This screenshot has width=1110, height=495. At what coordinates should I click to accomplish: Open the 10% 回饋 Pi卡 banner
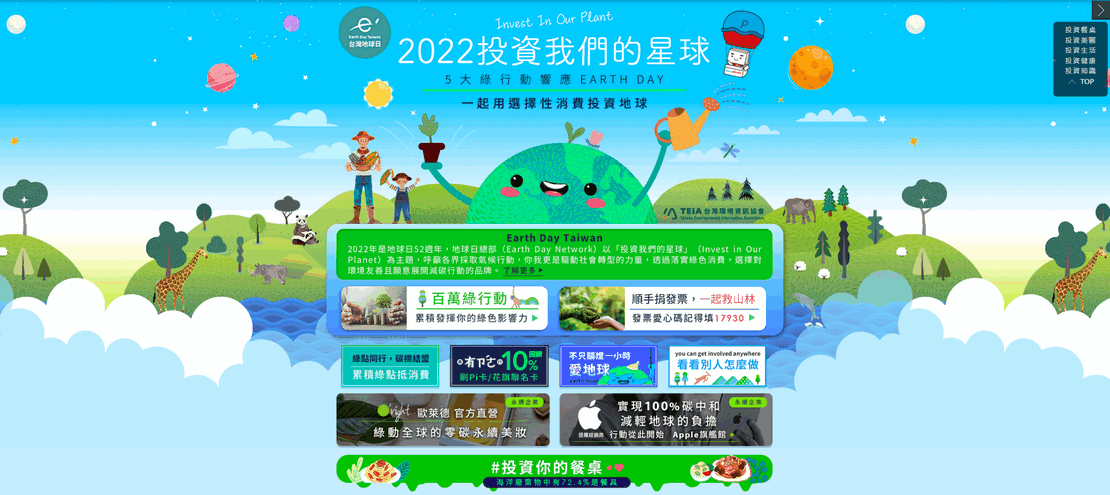[x=499, y=366]
